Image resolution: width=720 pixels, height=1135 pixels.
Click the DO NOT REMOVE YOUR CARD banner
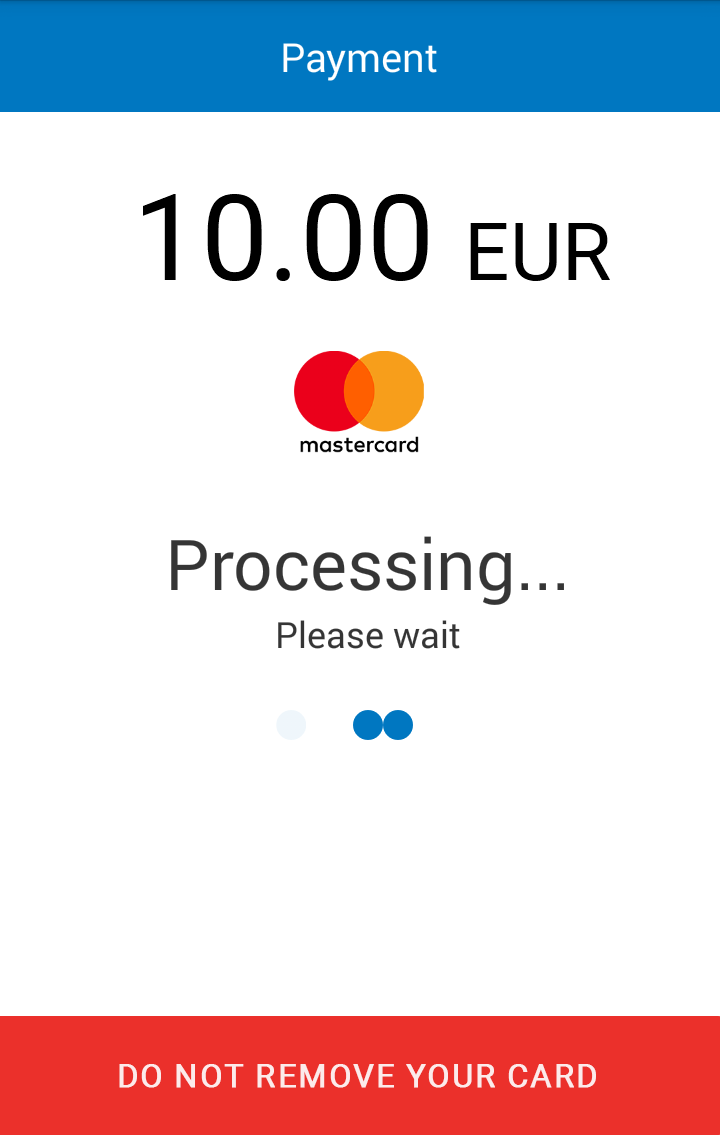tap(360, 1076)
